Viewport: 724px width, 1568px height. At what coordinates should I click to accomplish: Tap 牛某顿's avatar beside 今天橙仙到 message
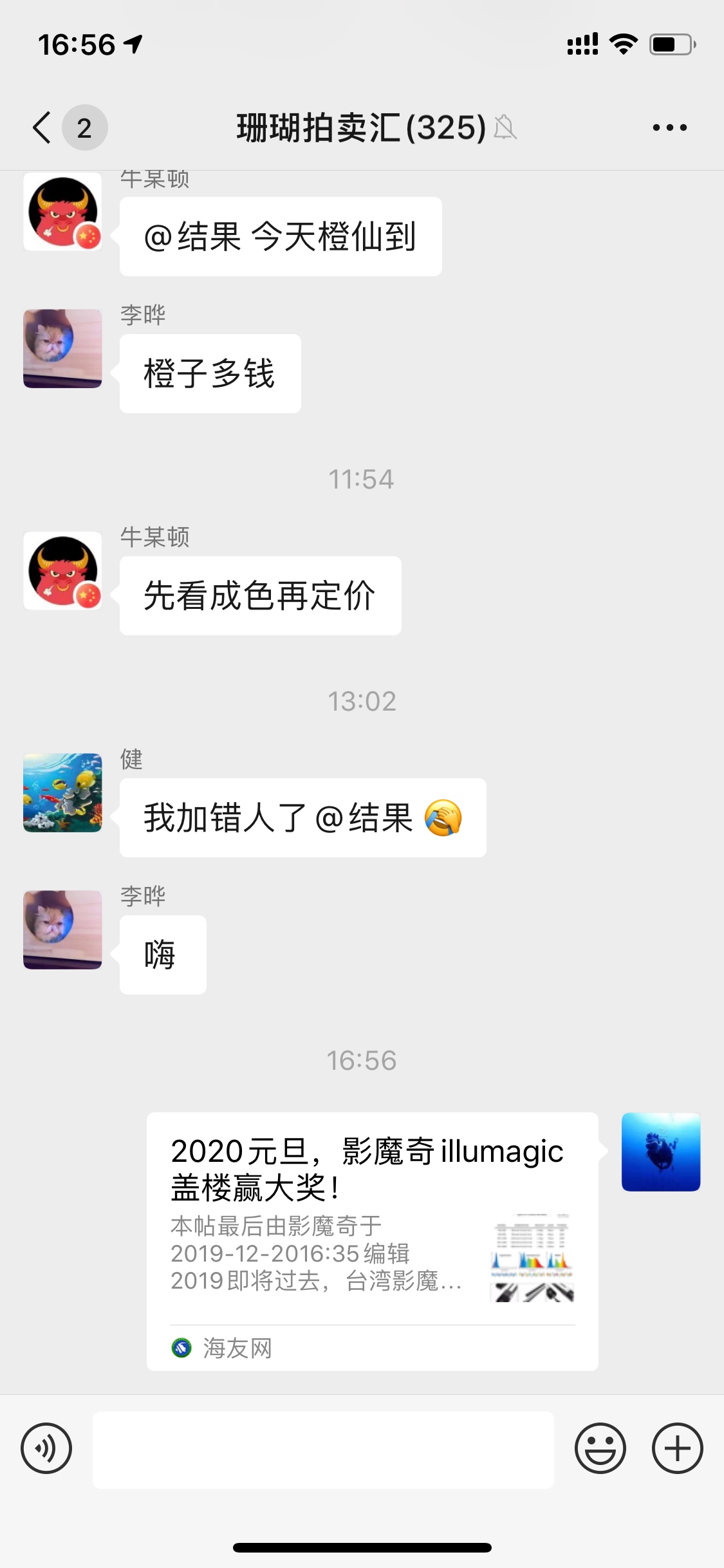[x=62, y=211]
